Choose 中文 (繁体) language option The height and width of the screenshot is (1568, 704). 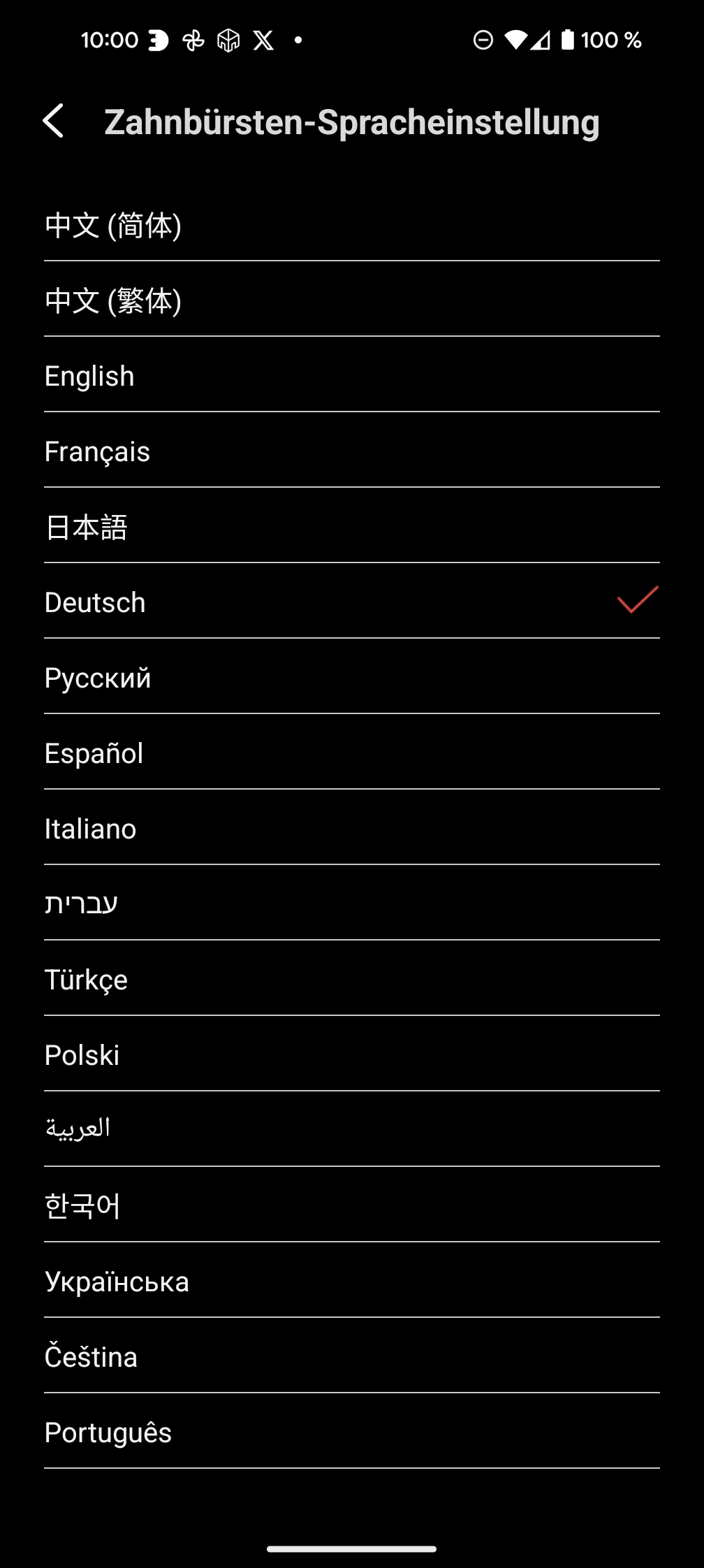click(x=113, y=300)
